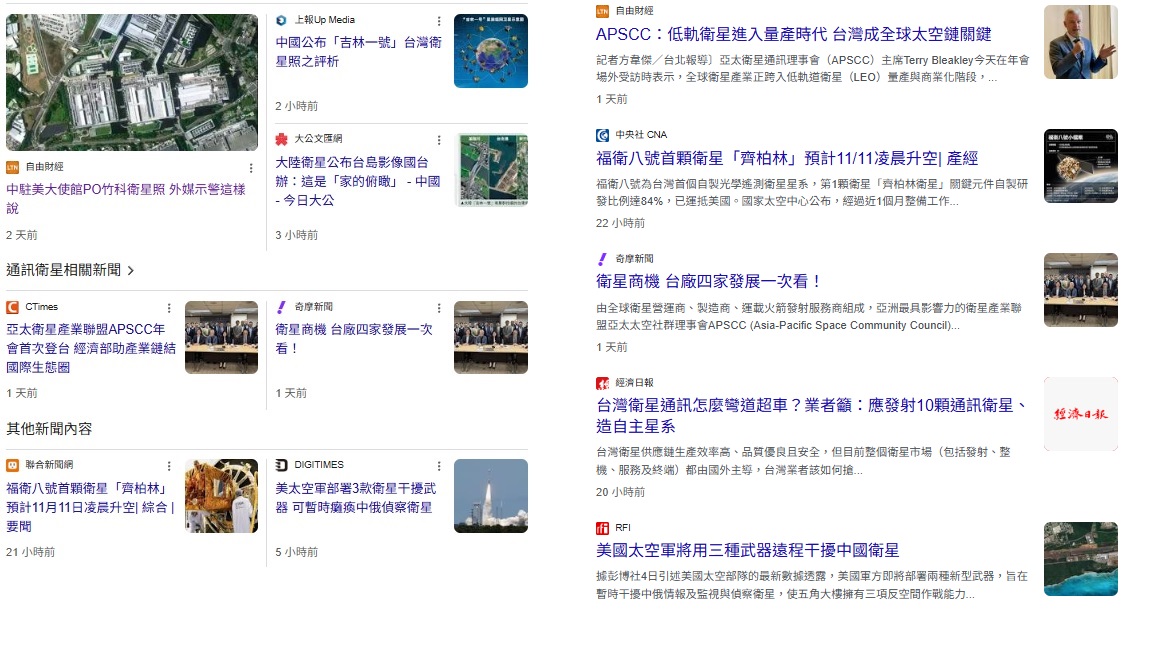The height and width of the screenshot is (654, 1175).
Task: Expand 通訊衛星相關新聞 section
Action: click(70, 270)
